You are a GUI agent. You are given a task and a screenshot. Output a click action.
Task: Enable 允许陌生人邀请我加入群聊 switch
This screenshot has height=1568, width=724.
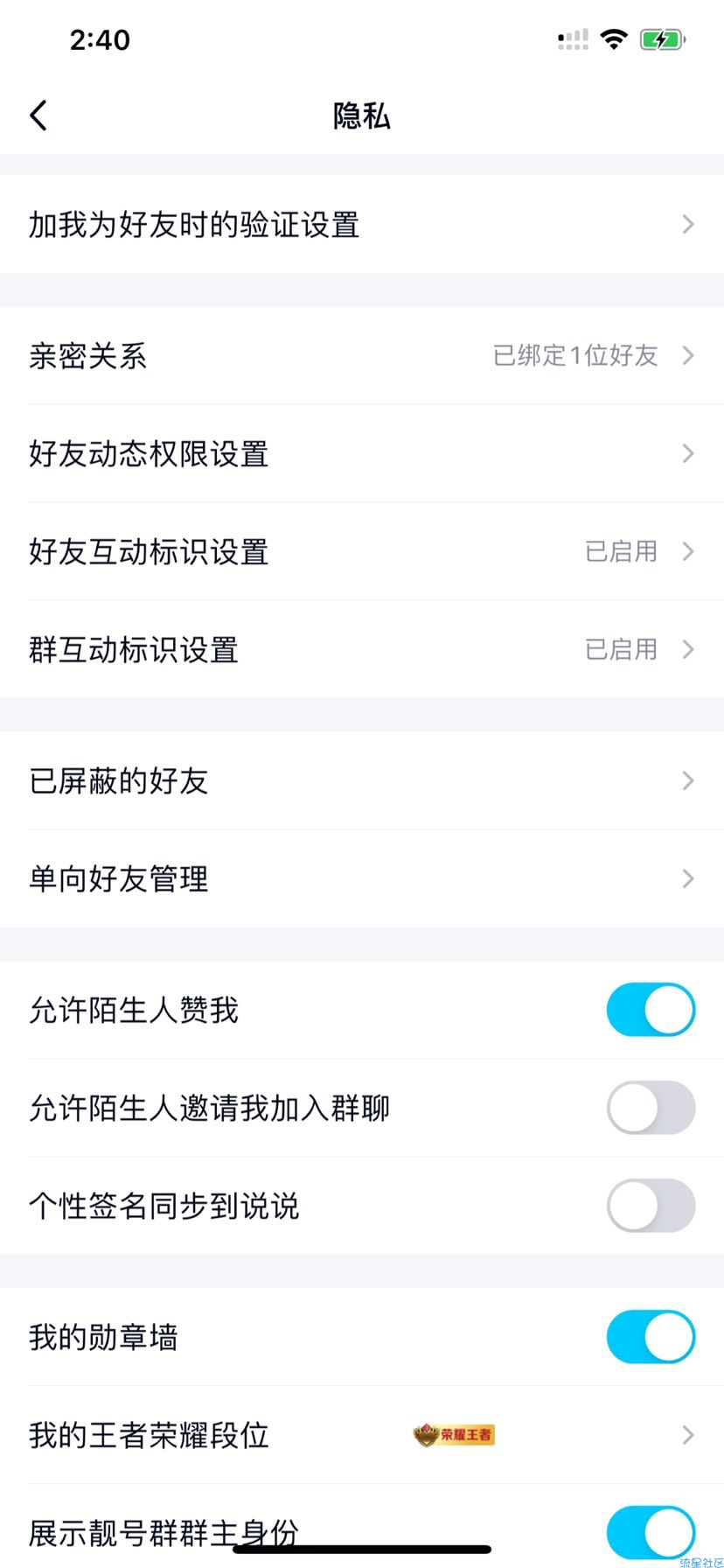(651, 1108)
